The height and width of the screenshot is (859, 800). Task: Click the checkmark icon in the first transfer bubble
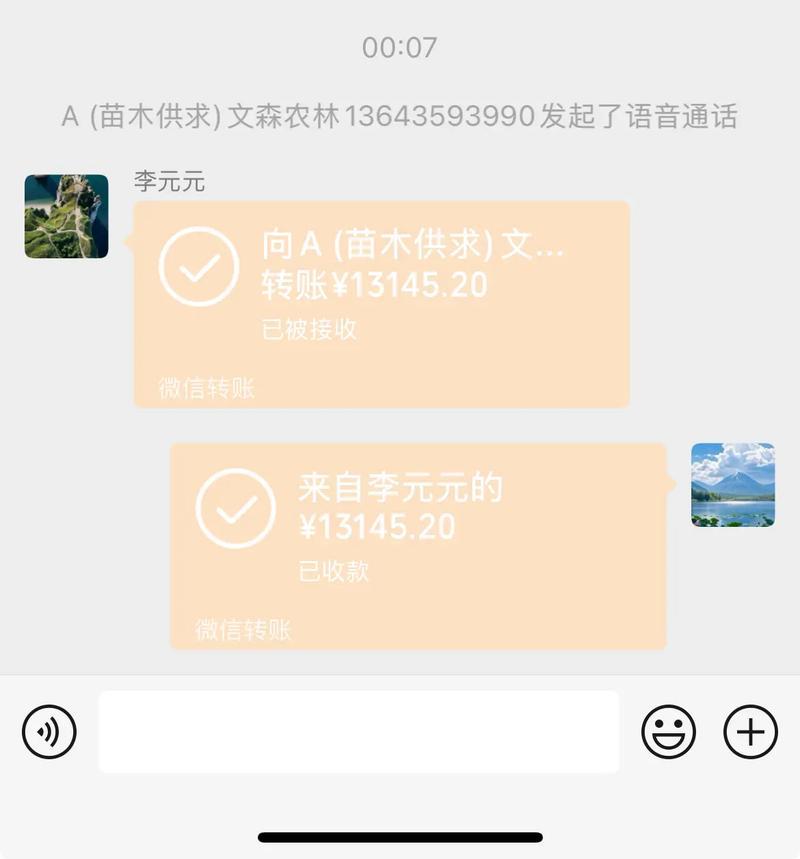[x=200, y=268]
